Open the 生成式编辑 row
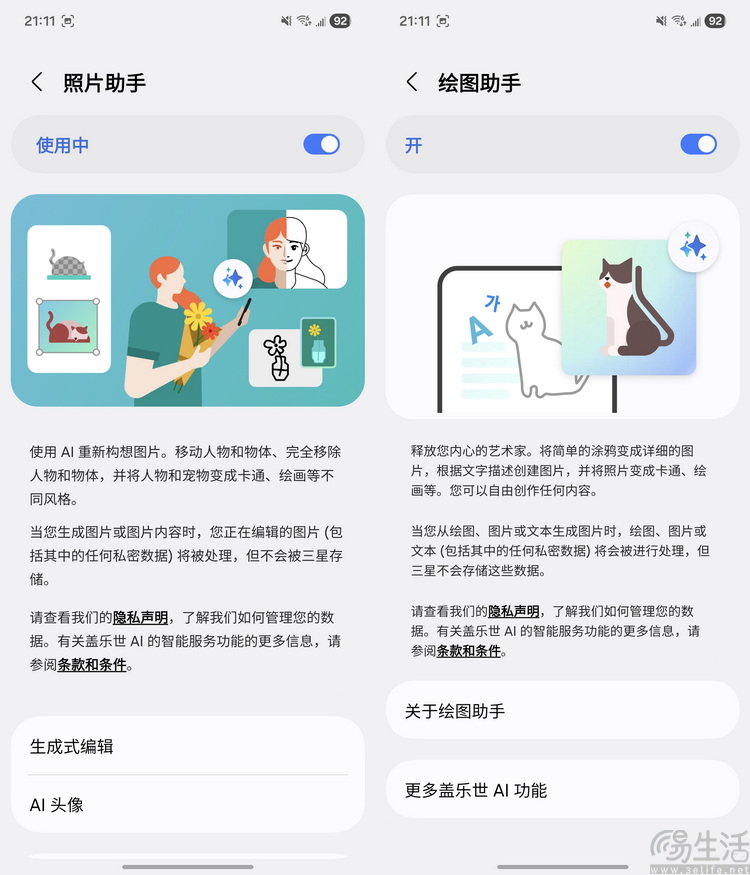Viewport: 750px width, 875px height. tap(187, 746)
